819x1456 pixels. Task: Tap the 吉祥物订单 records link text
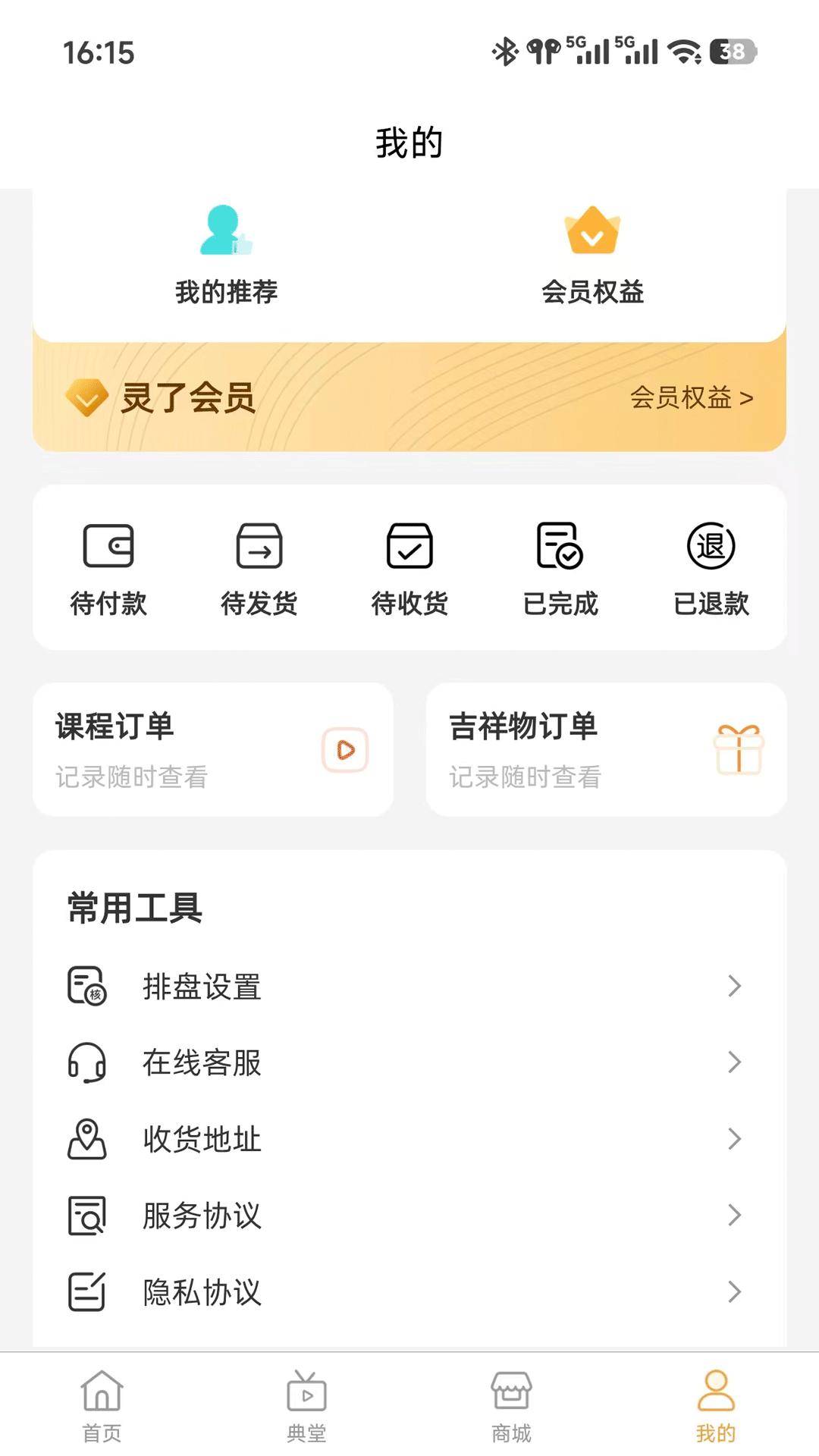pyautogui.click(x=526, y=776)
